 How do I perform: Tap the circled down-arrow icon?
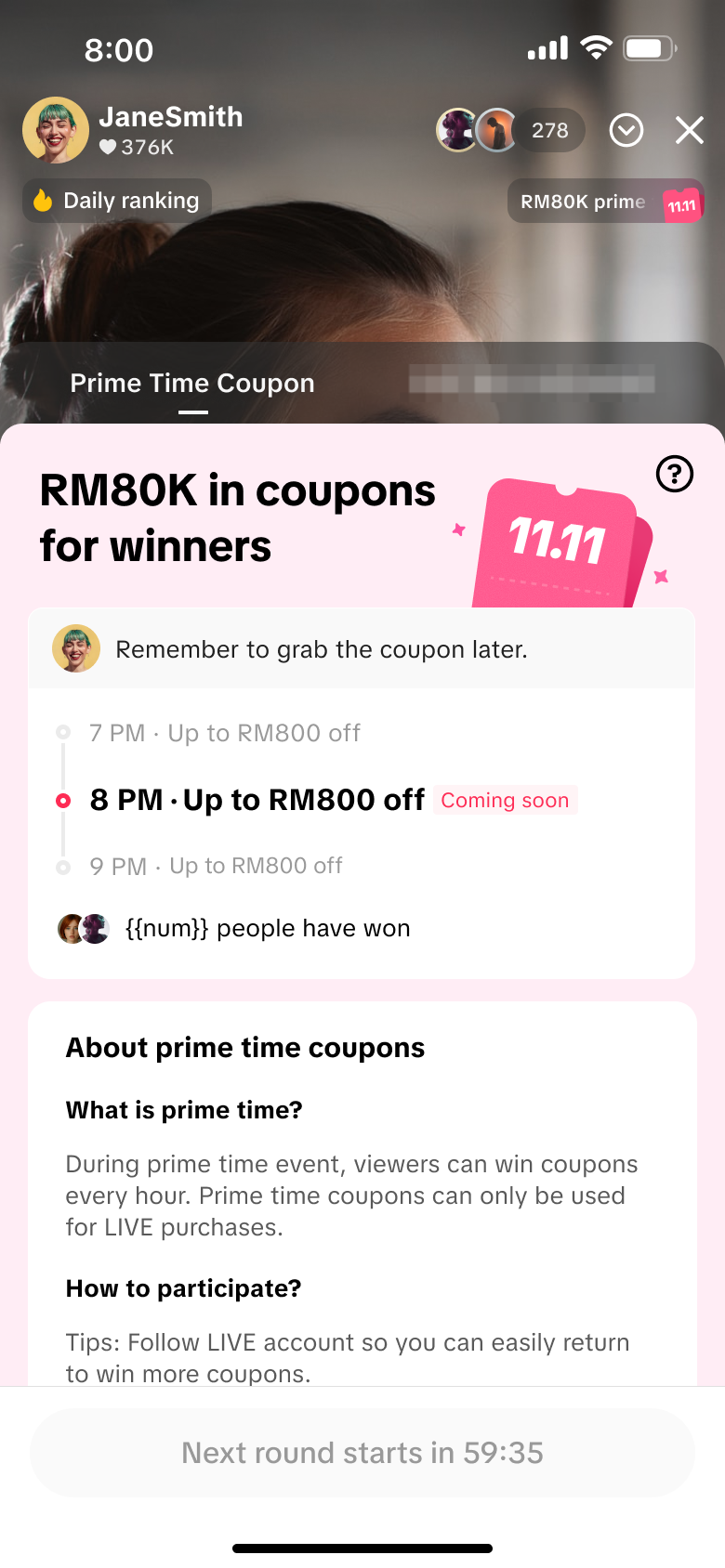click(x=626, y=130)
